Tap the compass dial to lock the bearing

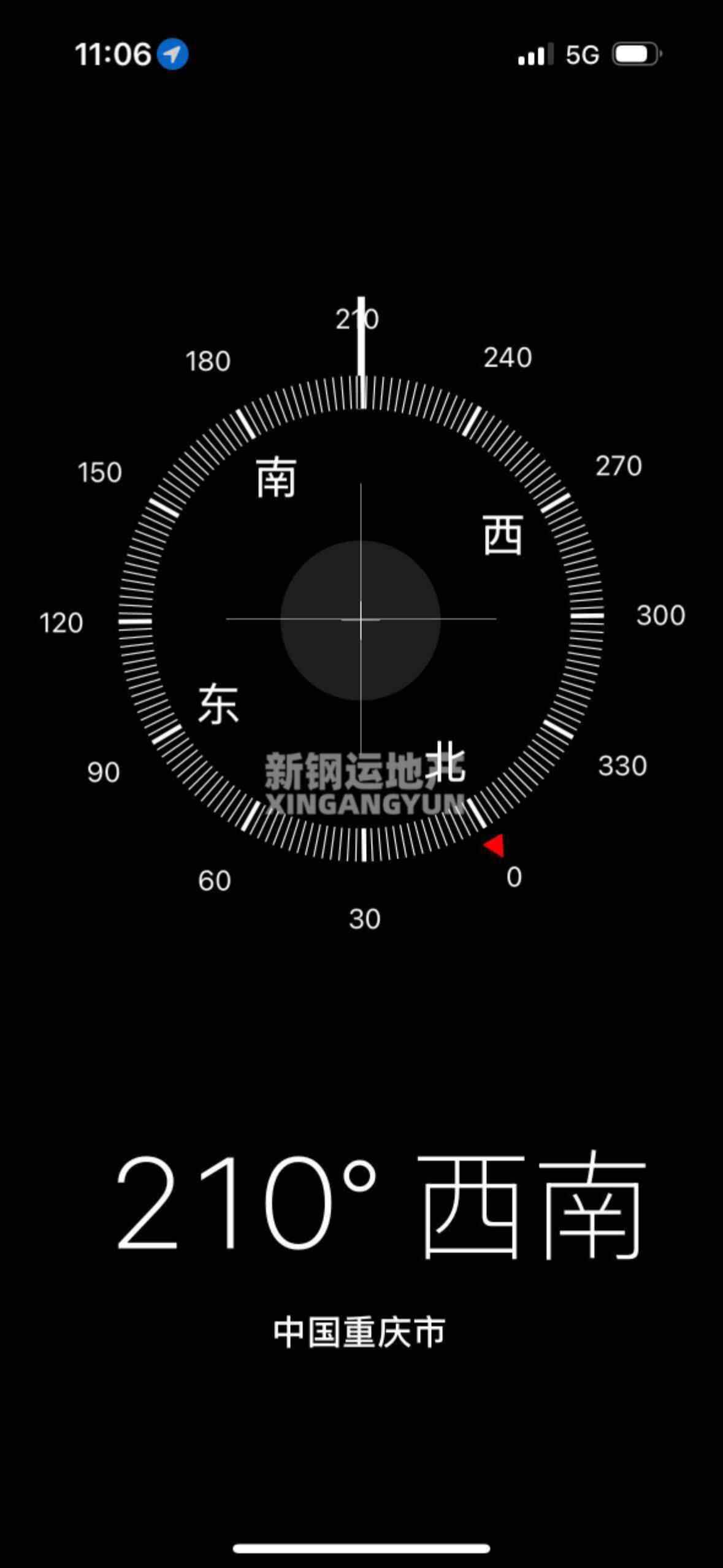pyautogui.click(x=361, y=620)
